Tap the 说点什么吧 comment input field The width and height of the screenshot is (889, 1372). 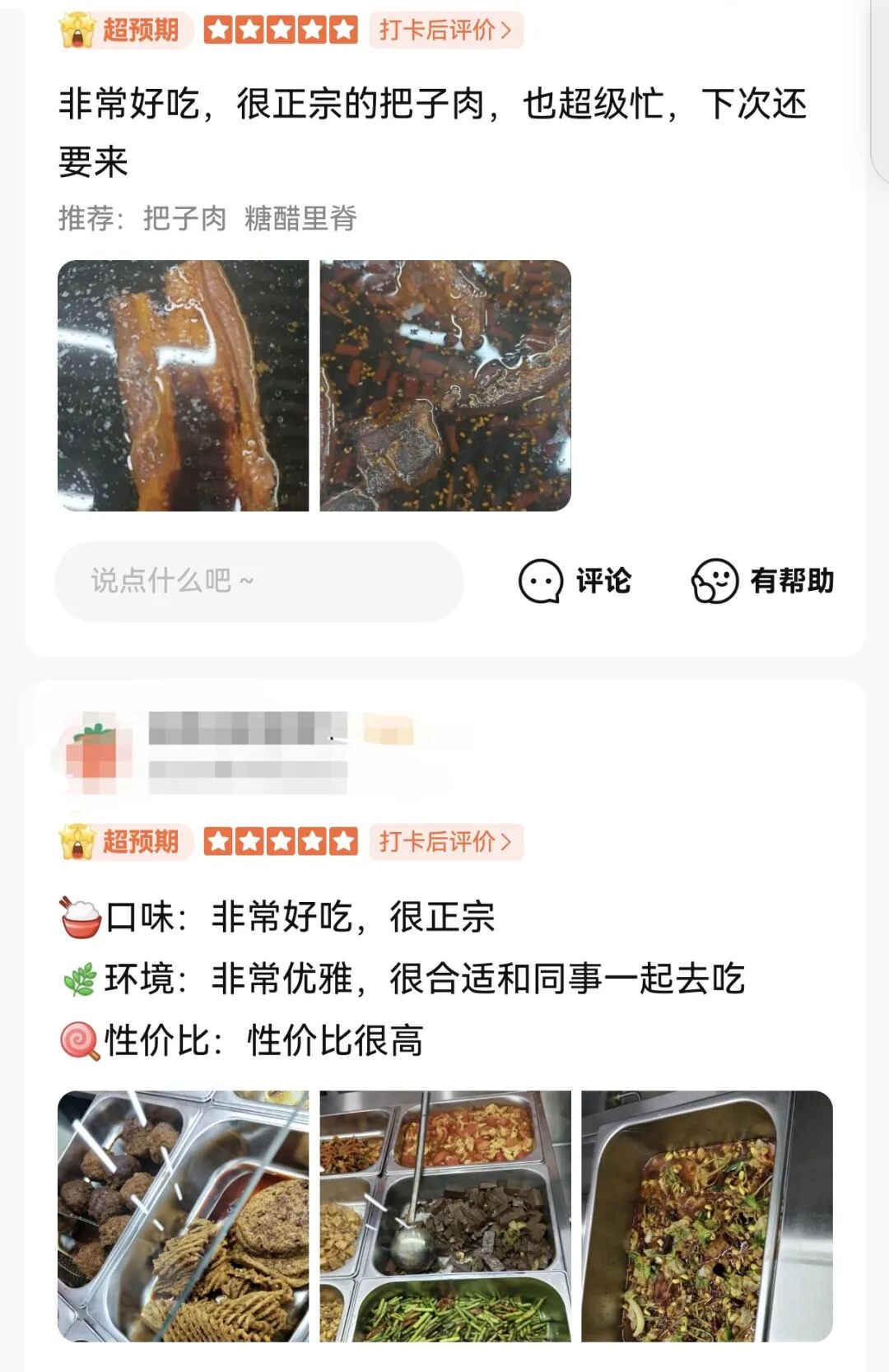click(x=259, y=581)
